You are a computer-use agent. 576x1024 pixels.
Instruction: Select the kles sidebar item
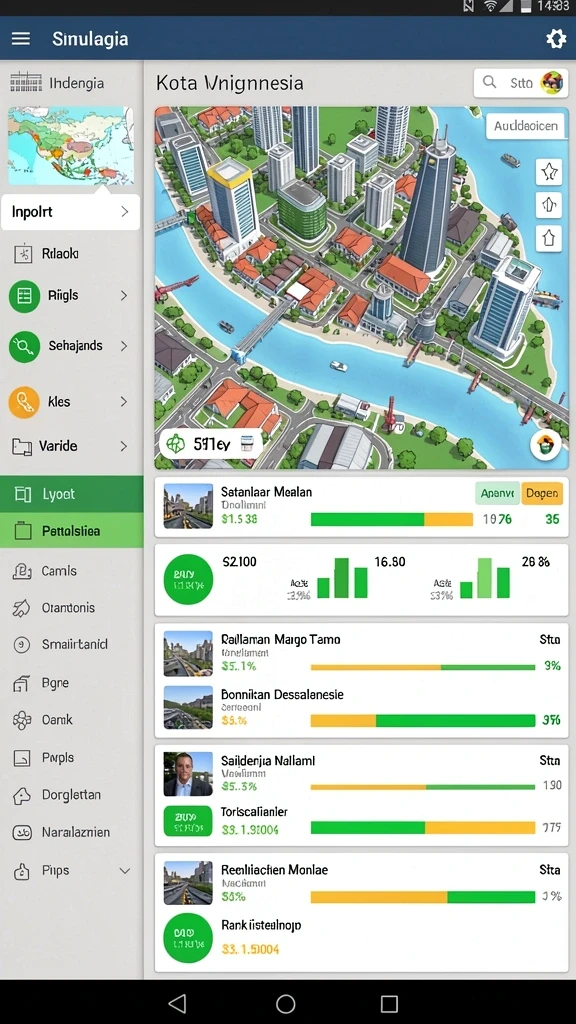coord(71,402)
